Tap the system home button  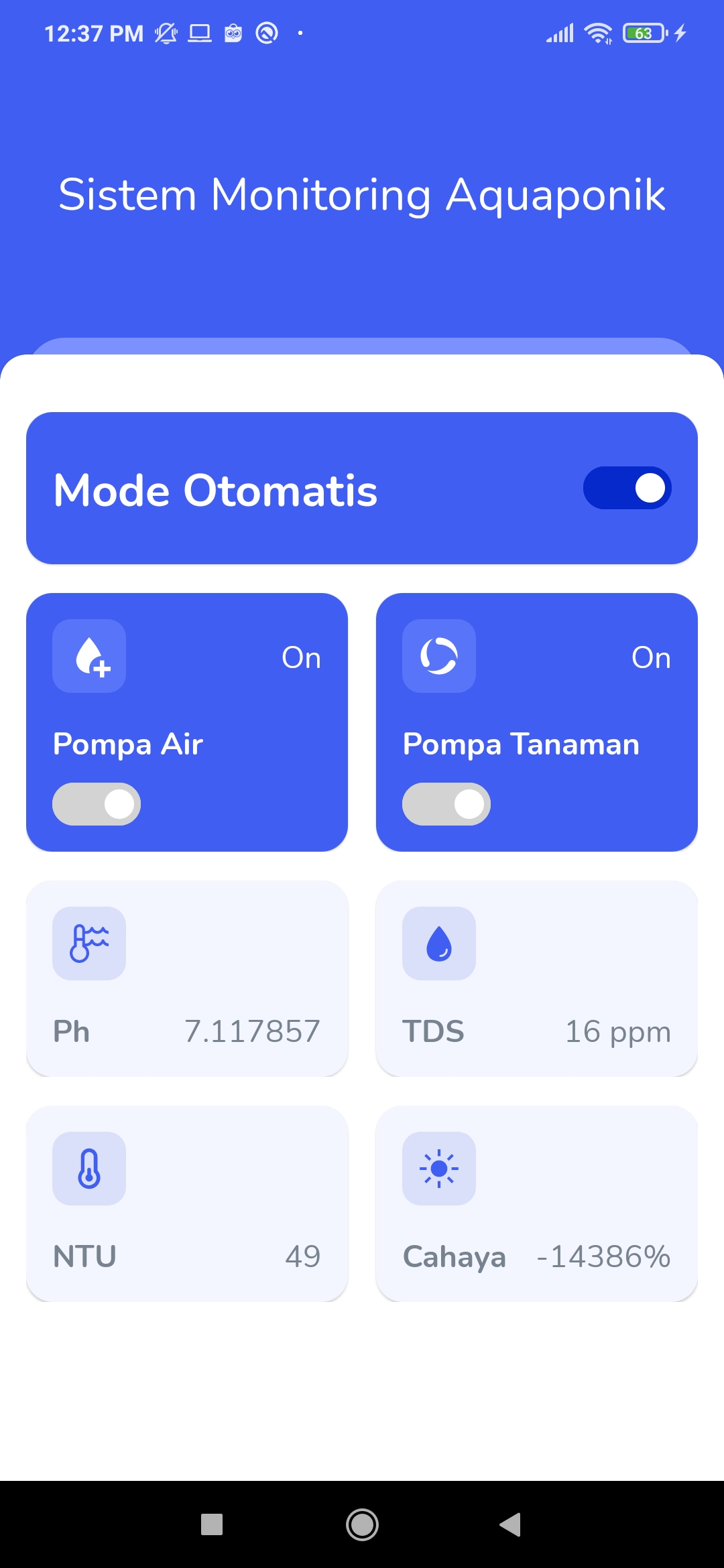(x=362, y=1524)
